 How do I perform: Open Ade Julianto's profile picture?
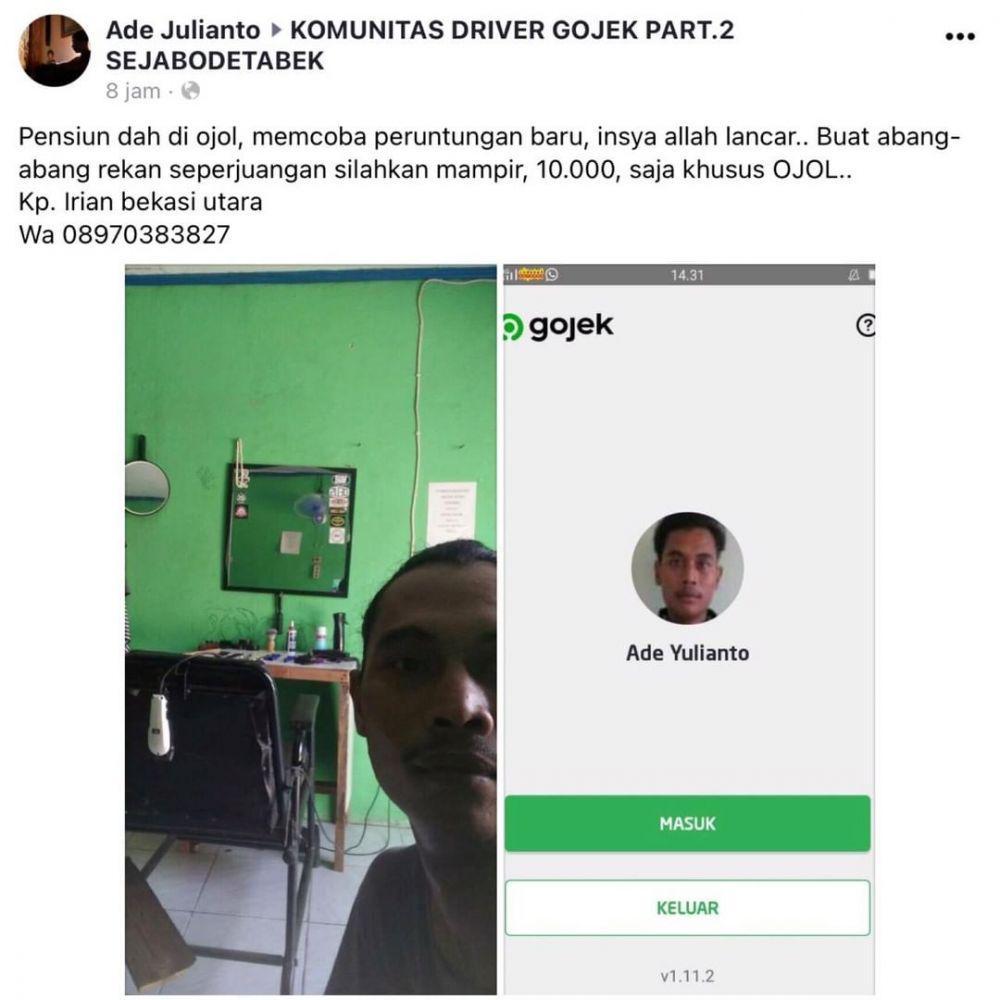click(55, 51)
